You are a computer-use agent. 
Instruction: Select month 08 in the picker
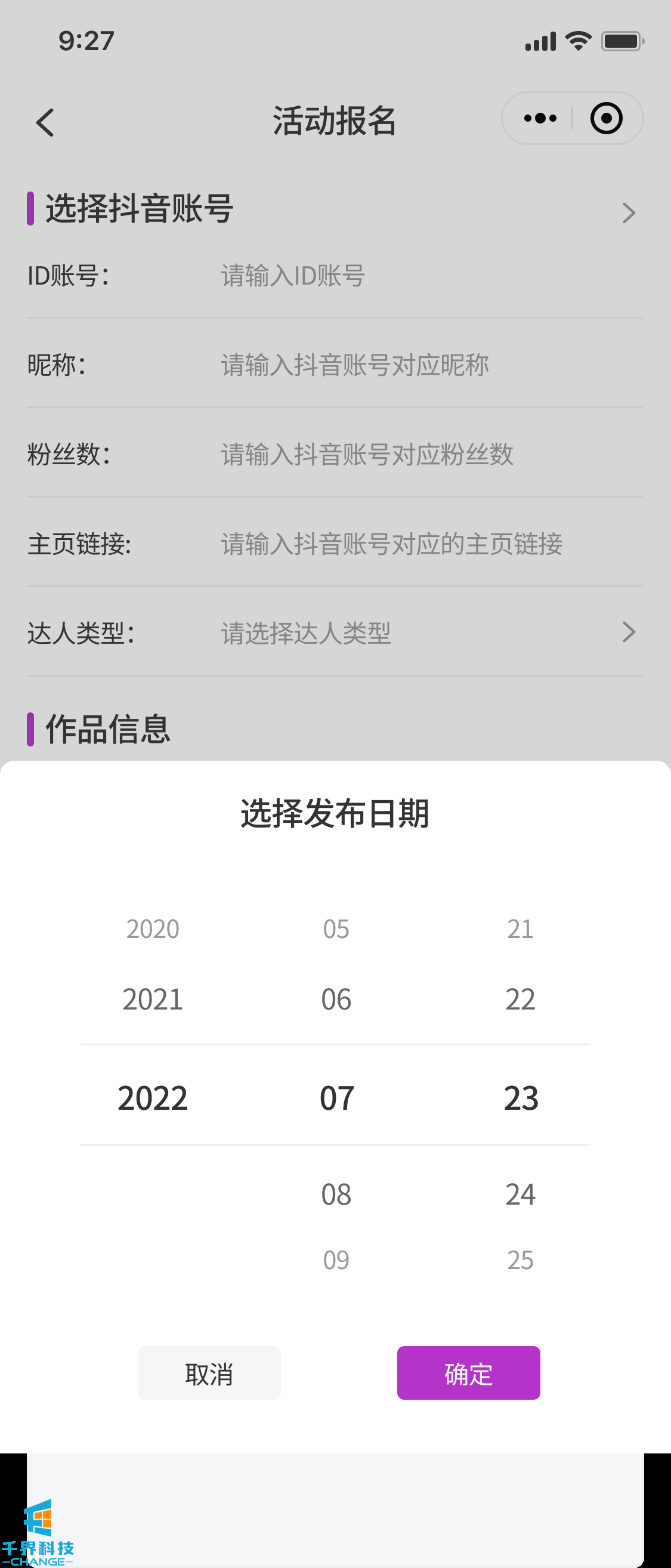coord(336,1194)
